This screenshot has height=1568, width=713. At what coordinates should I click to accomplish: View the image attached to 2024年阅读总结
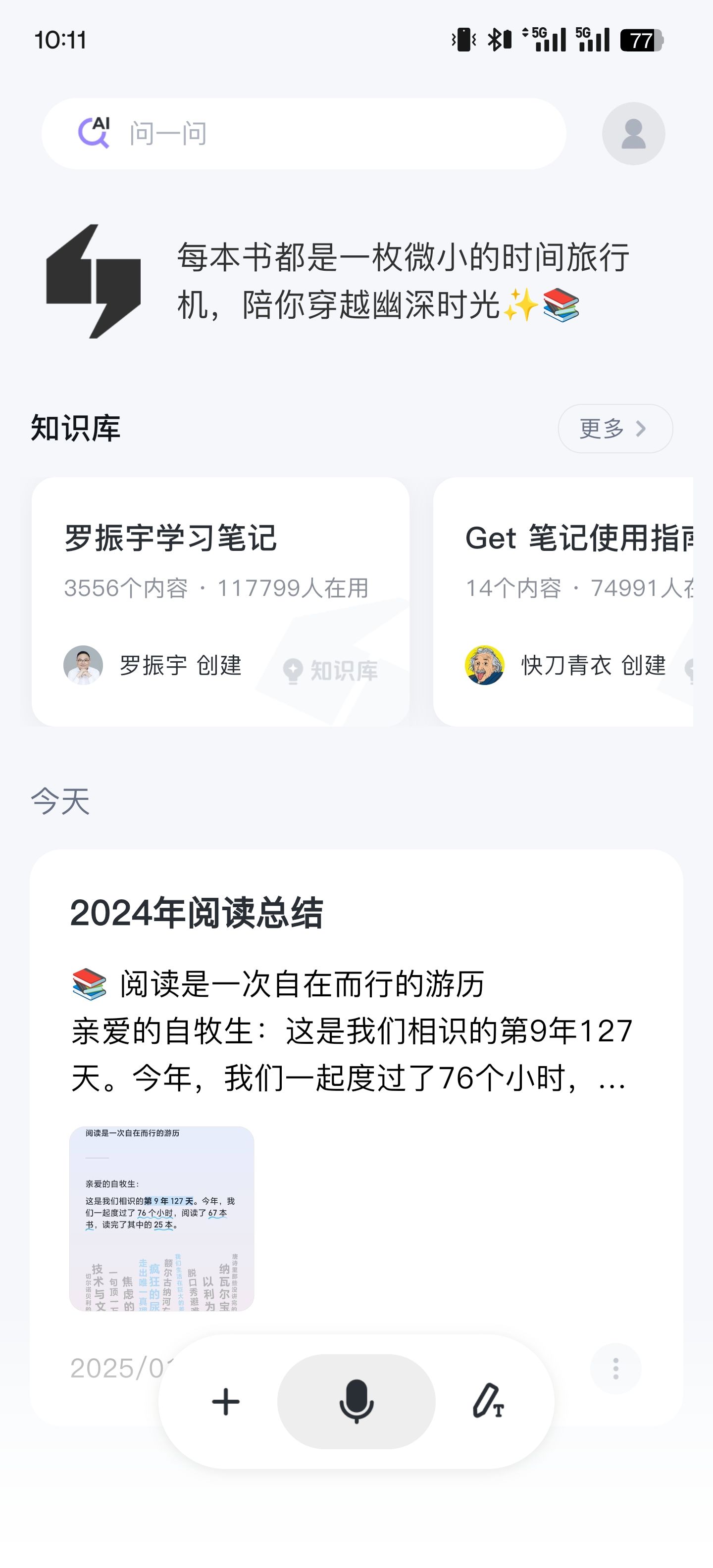[161, 1219]
